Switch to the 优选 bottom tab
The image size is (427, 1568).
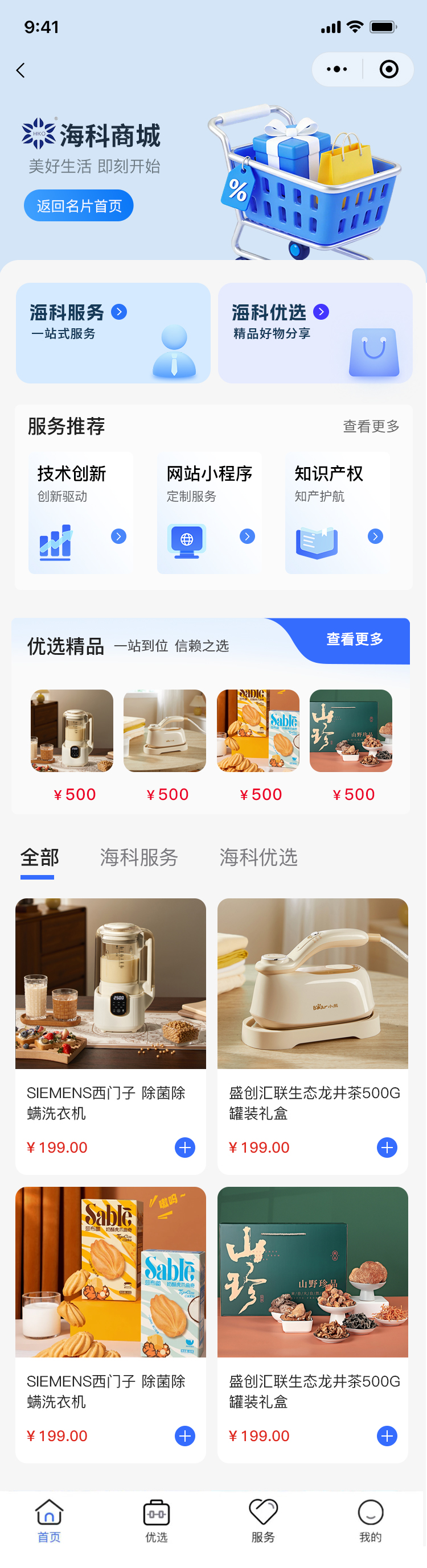click(x=156, y=1521)
